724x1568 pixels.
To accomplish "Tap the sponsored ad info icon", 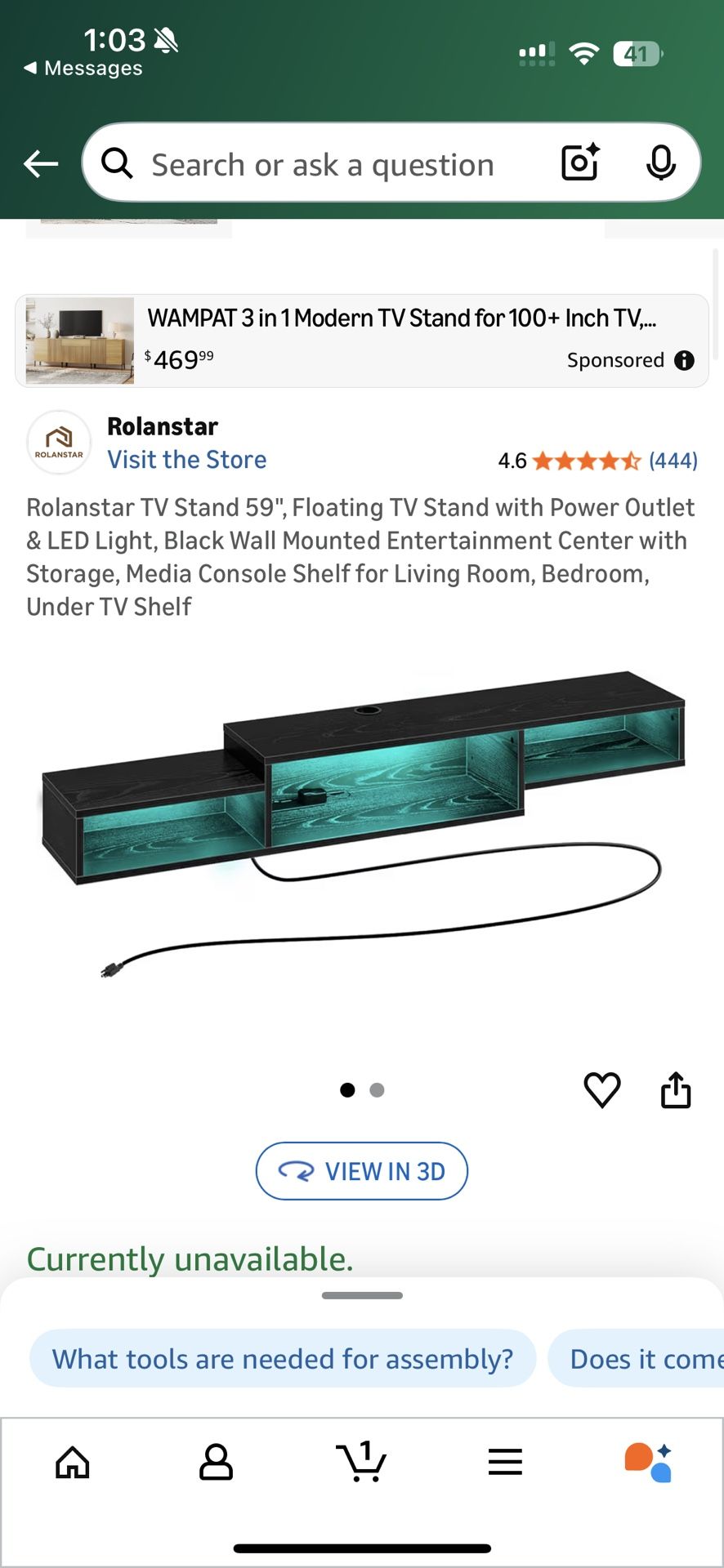I will [684, 359].
